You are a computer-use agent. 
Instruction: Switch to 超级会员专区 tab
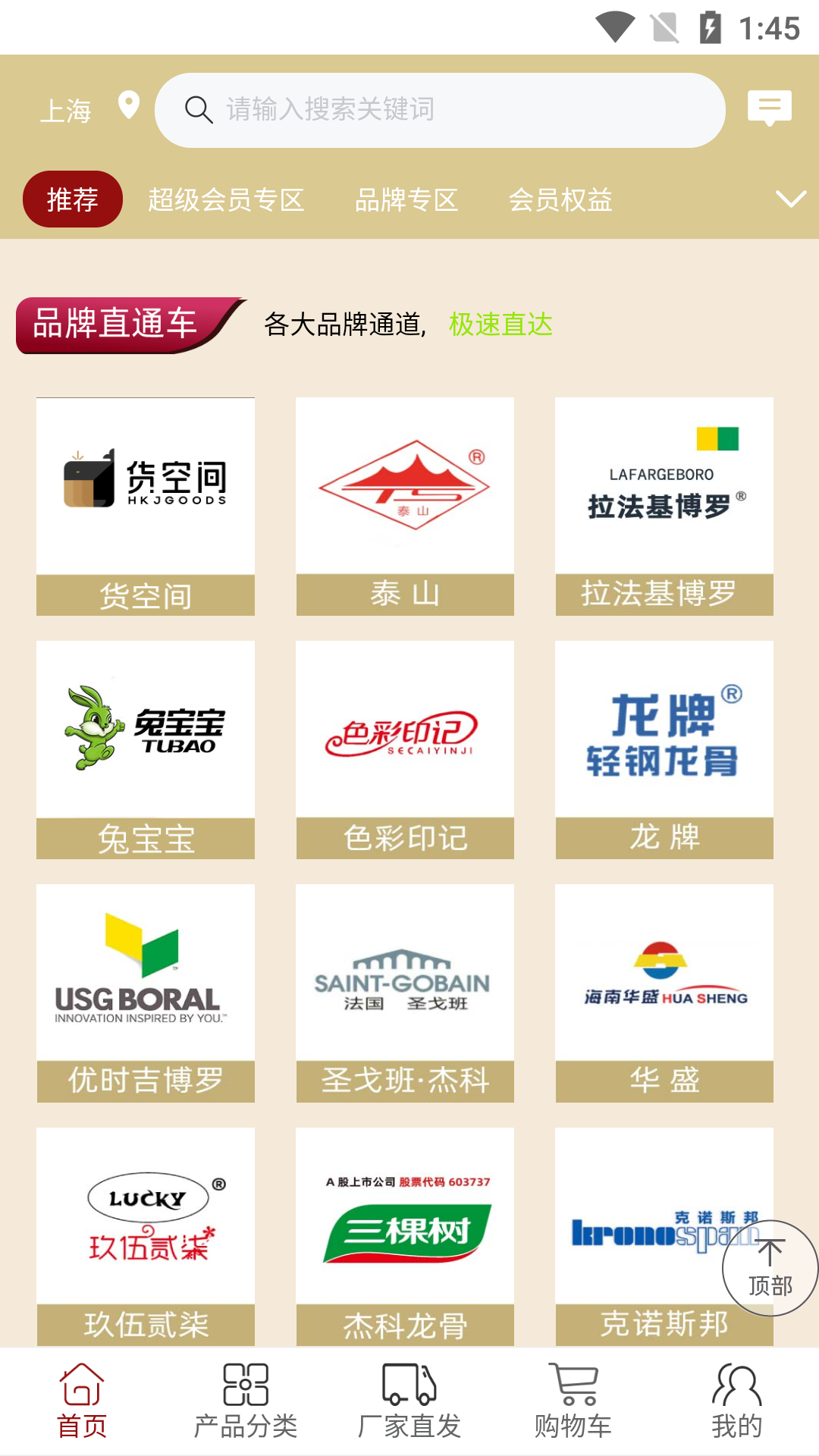pos(227,201)
